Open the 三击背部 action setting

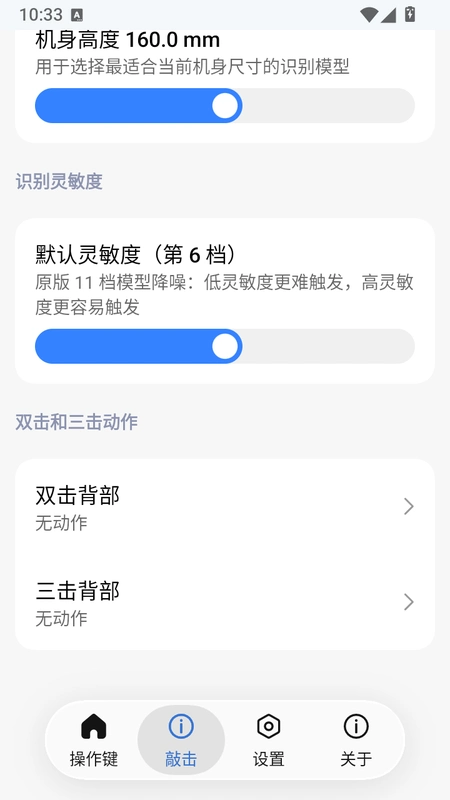click(x=224, y=602)
